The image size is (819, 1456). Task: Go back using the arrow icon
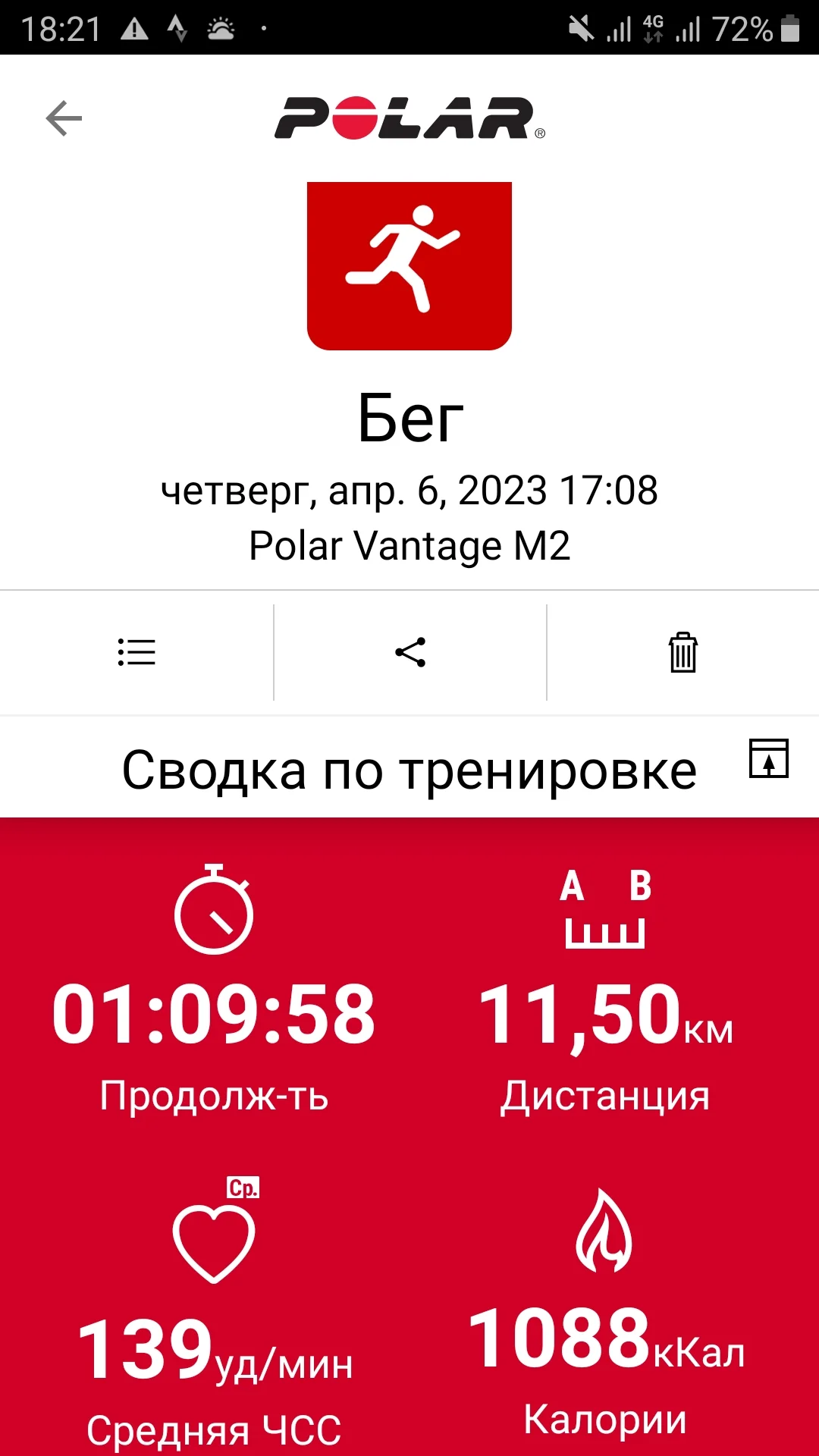pos(64,118)
